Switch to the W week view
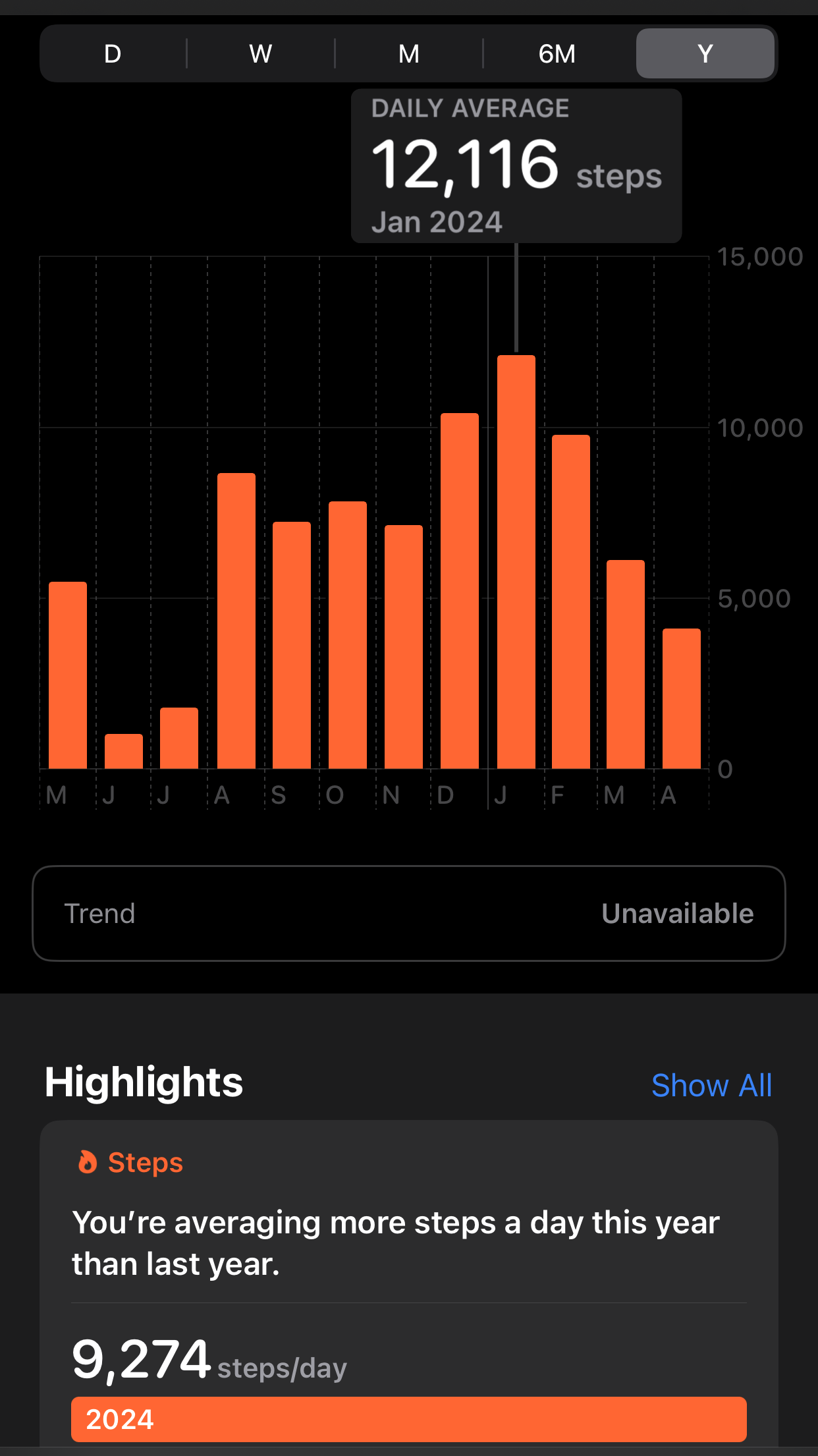Screen dimensions: 818x1456 261,53
